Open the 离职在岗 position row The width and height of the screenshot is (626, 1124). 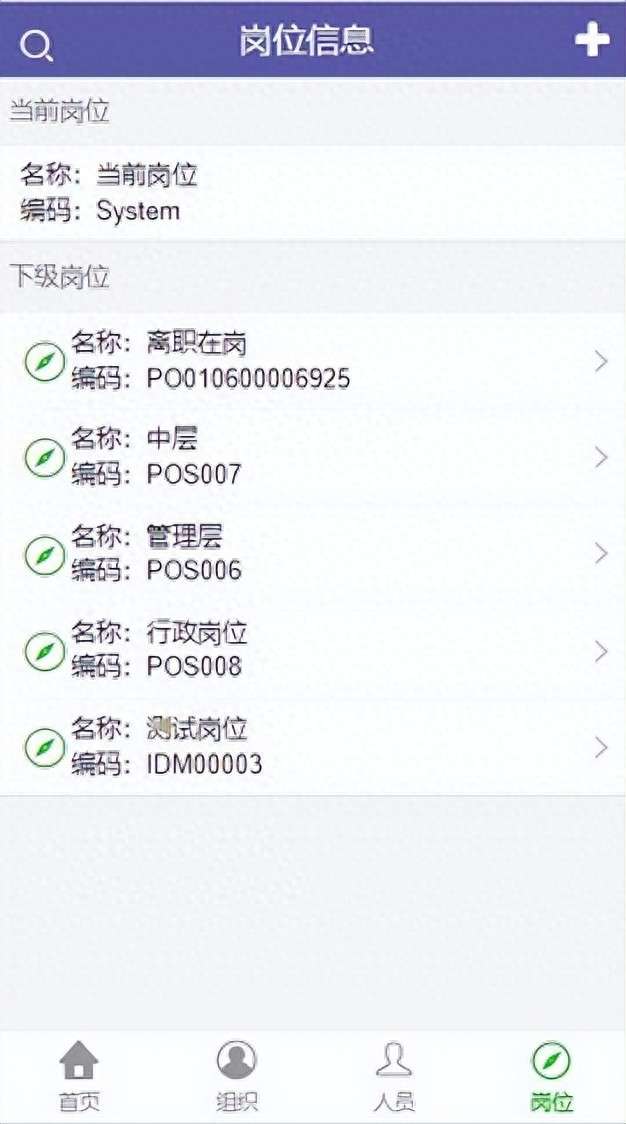(x=313, y=361)
